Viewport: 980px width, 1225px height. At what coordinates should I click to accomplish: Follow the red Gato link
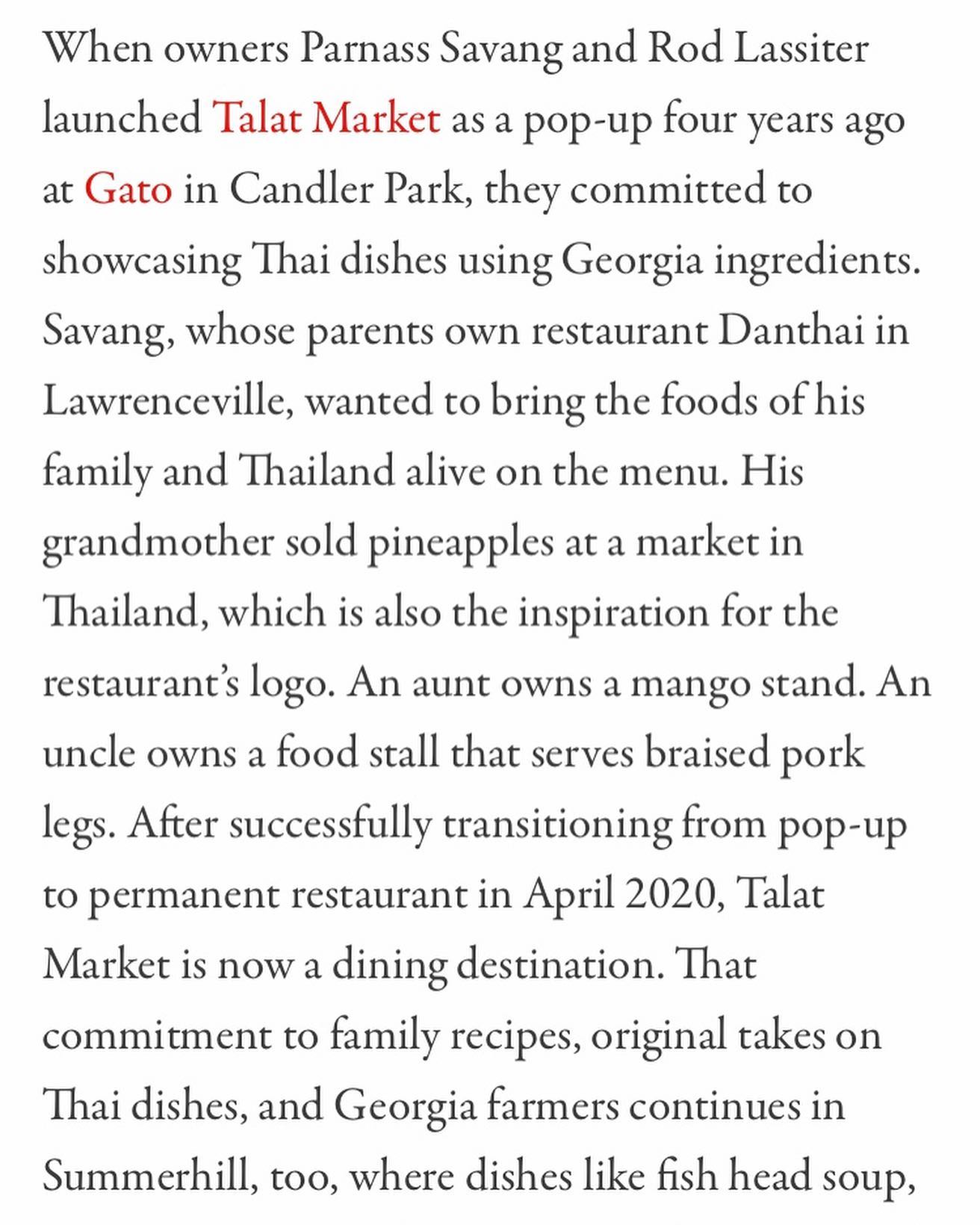coord(128,189)
